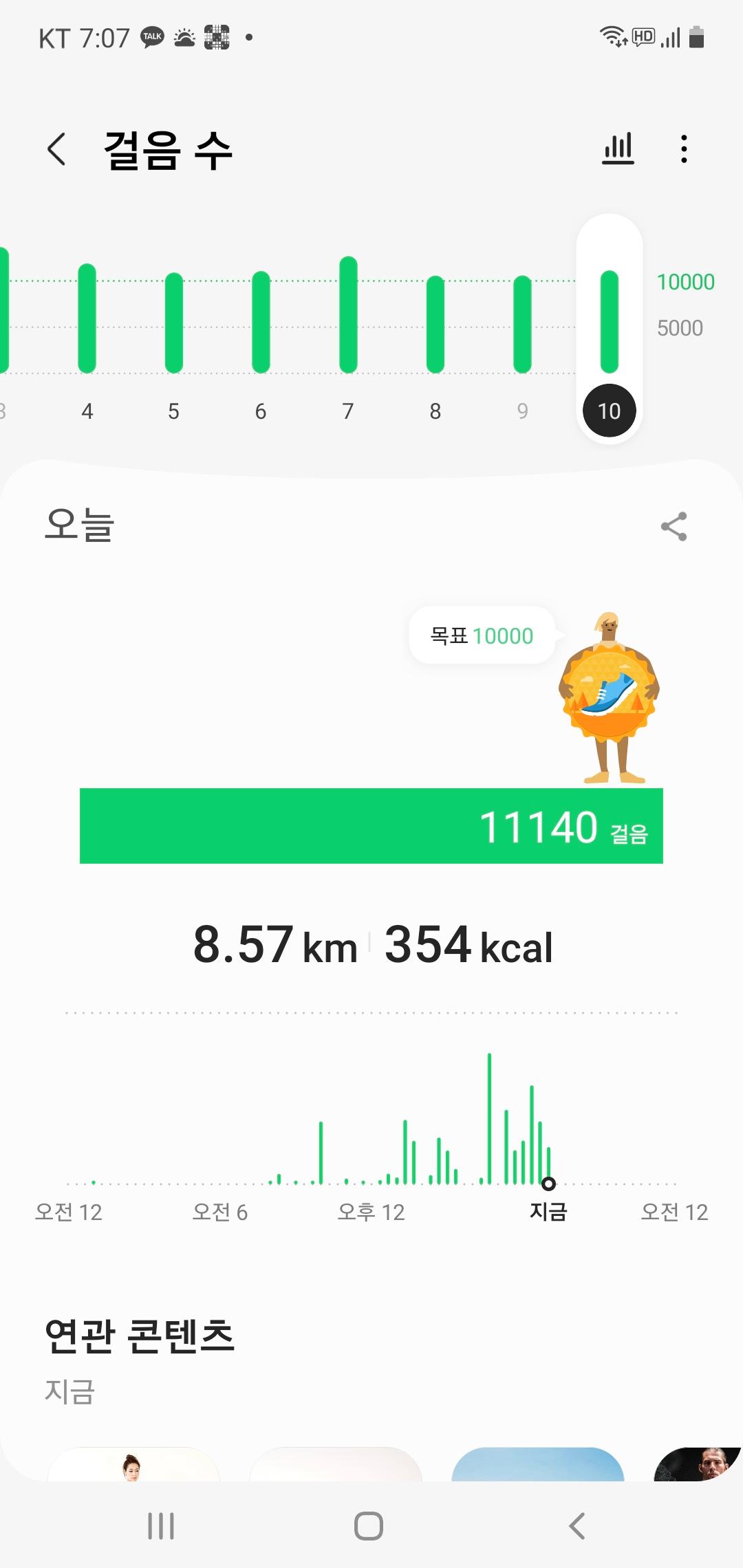Screen dimensions: 743x1568
Task: Go back from the 걸음 수 screen
Action: [x=57, y=149]
